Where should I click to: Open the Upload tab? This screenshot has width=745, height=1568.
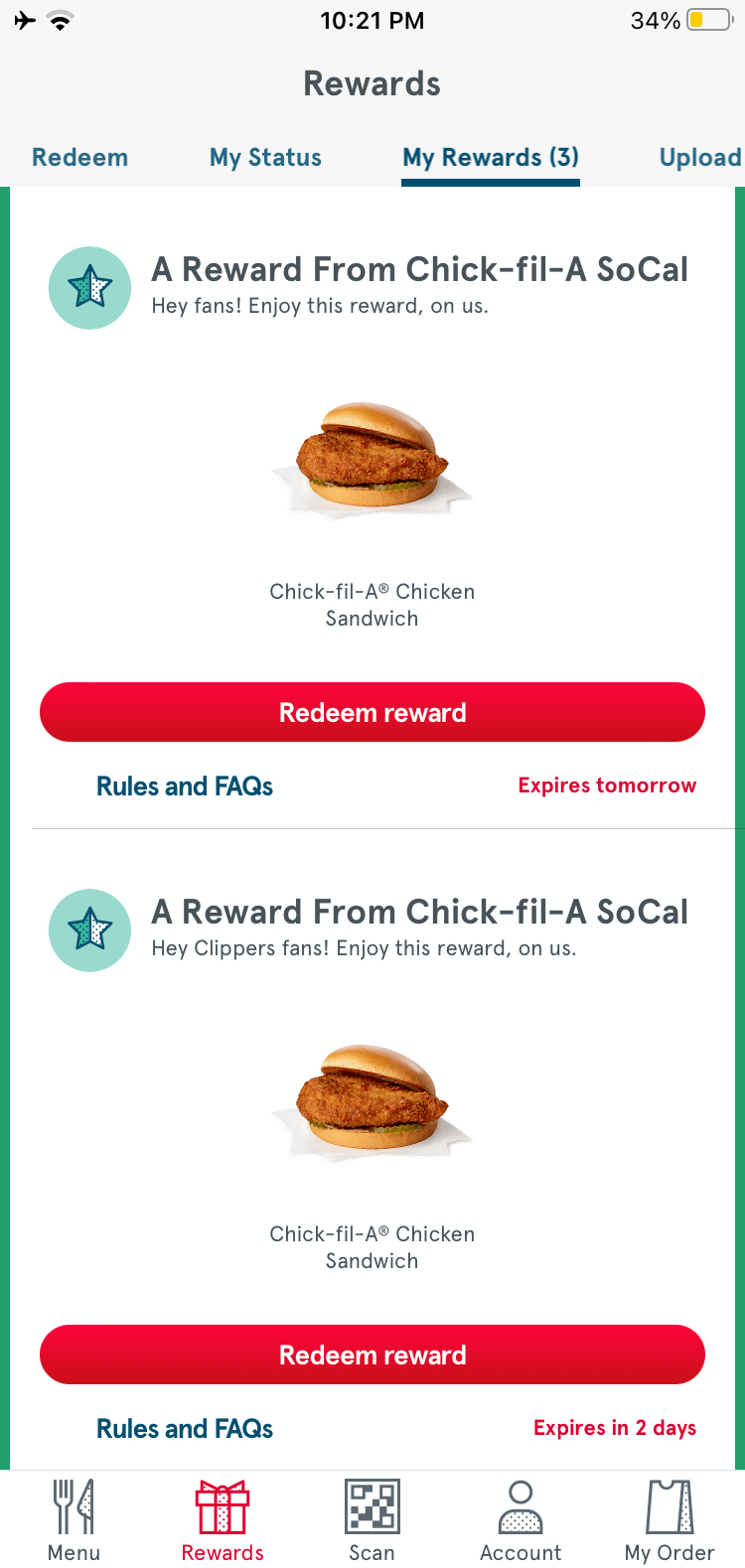point(699,157)
